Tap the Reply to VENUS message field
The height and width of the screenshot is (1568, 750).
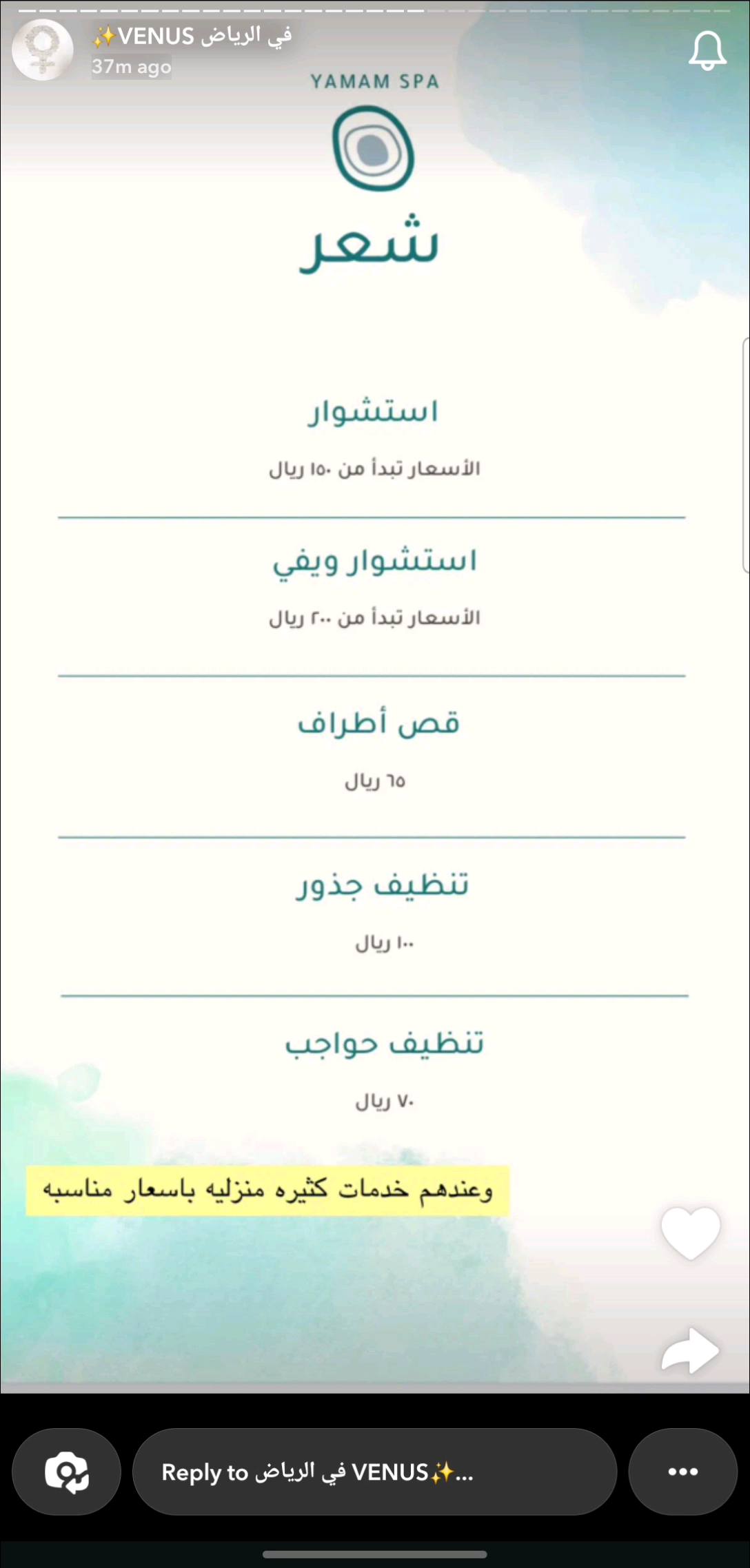[x=374, y=1472]
